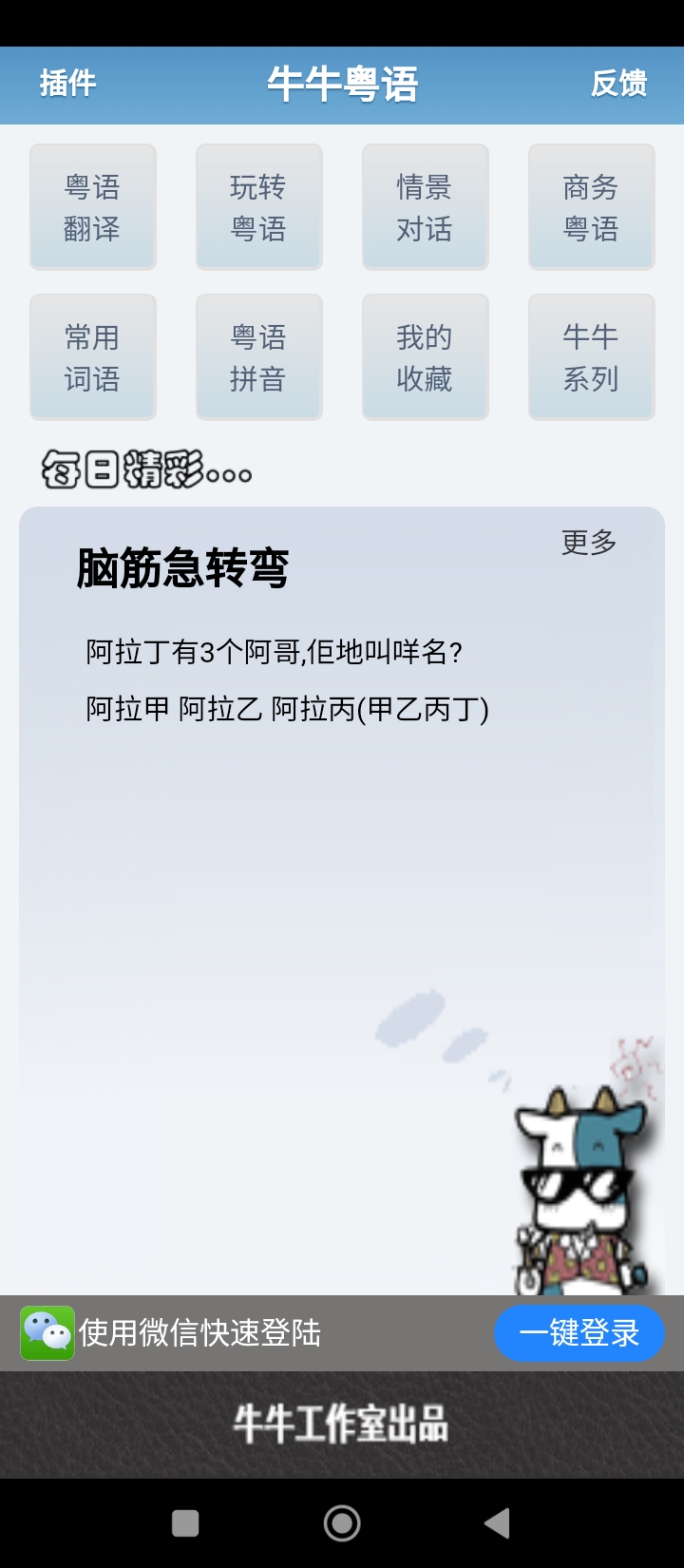The image size is (684, 1568).
Task: Select 商务粤语 business Cantonese
Action: click(591, 207)
